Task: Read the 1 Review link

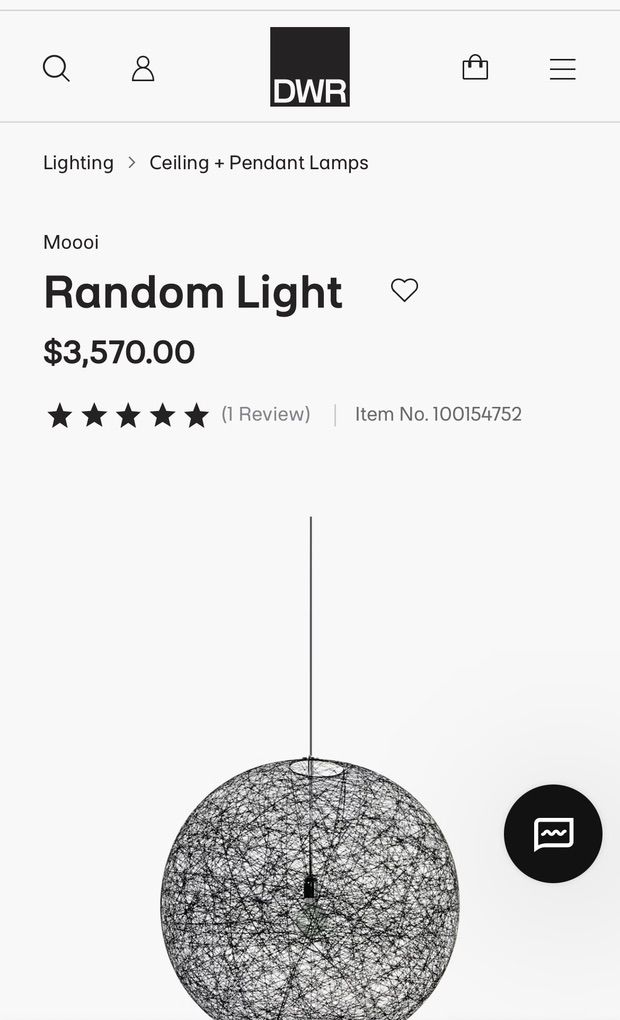Action: 266,414
